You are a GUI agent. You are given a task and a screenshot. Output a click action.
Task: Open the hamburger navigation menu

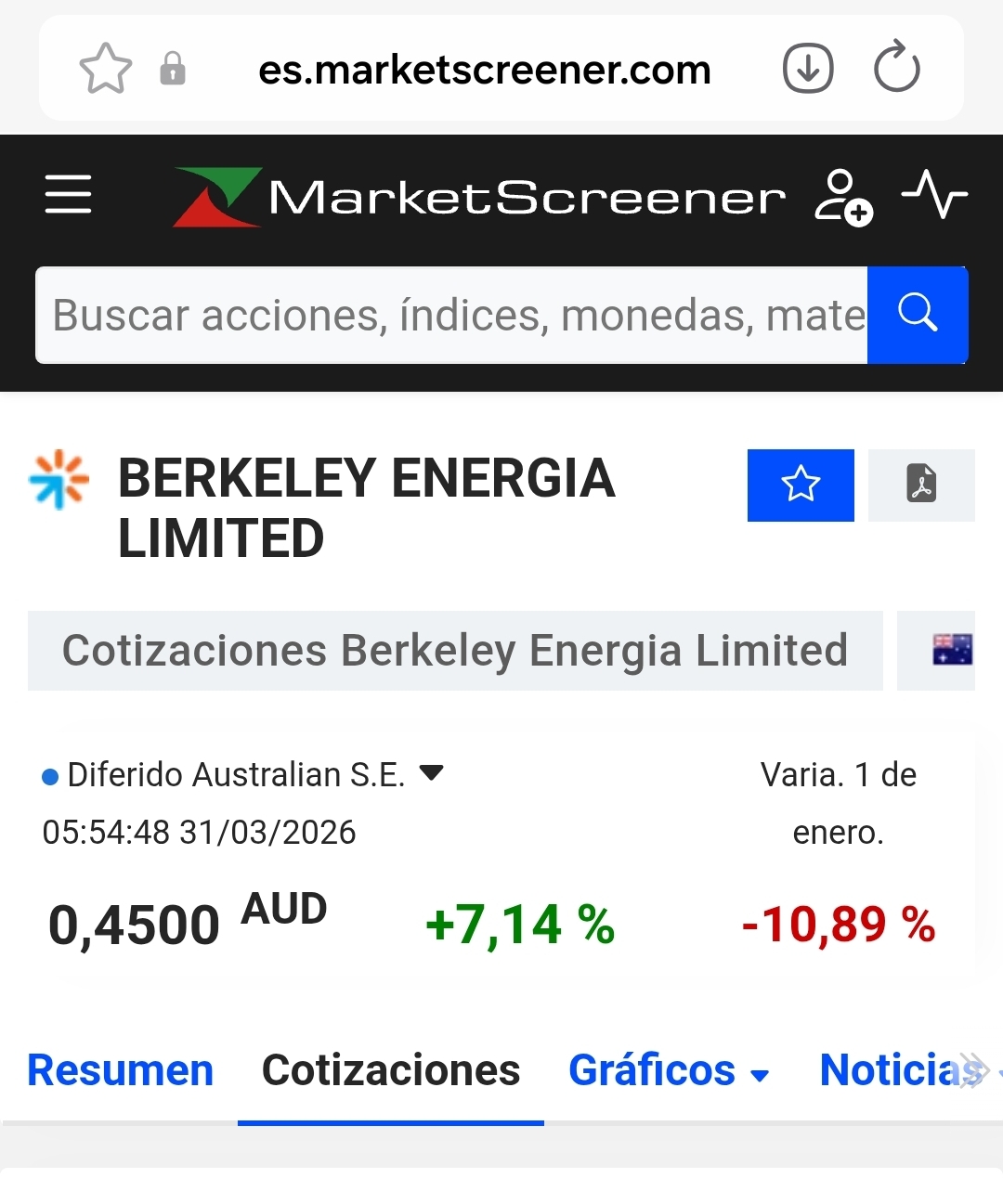pyautogui.click(x=69, y=195)
